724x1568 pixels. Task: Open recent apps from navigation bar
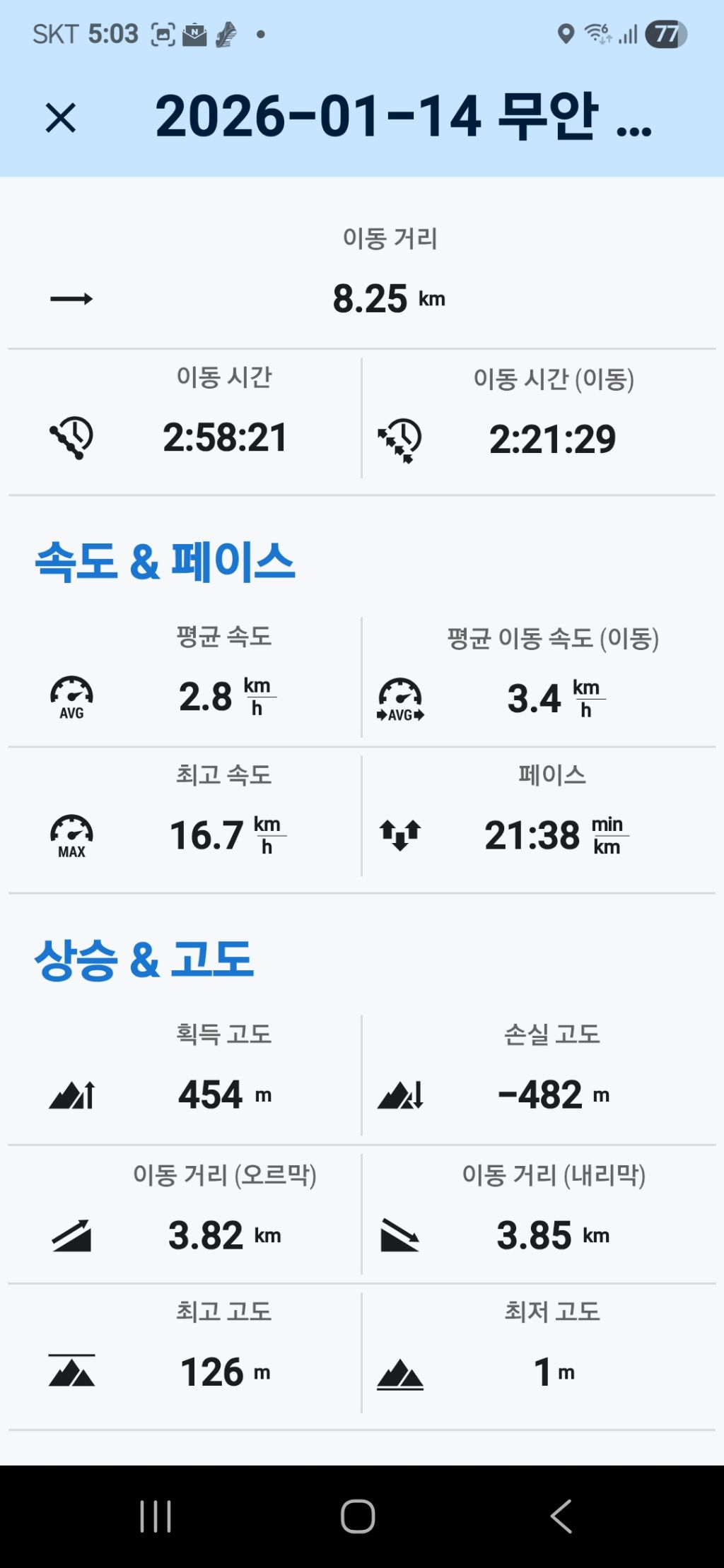[156, 1516]
